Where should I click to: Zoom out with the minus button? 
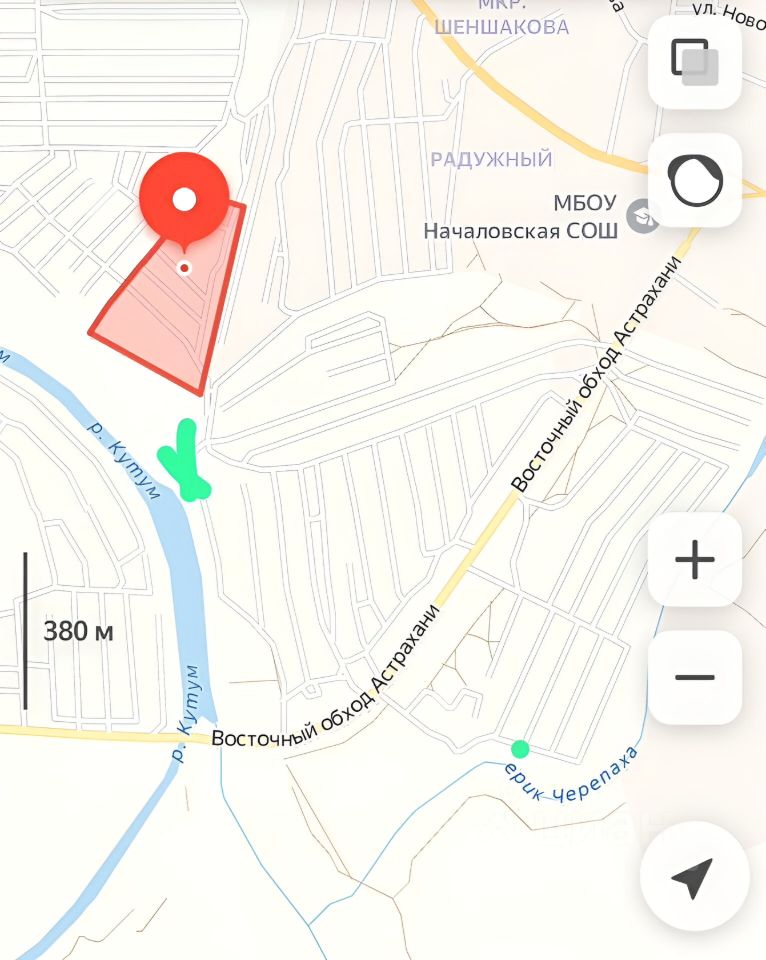point(694,677)
